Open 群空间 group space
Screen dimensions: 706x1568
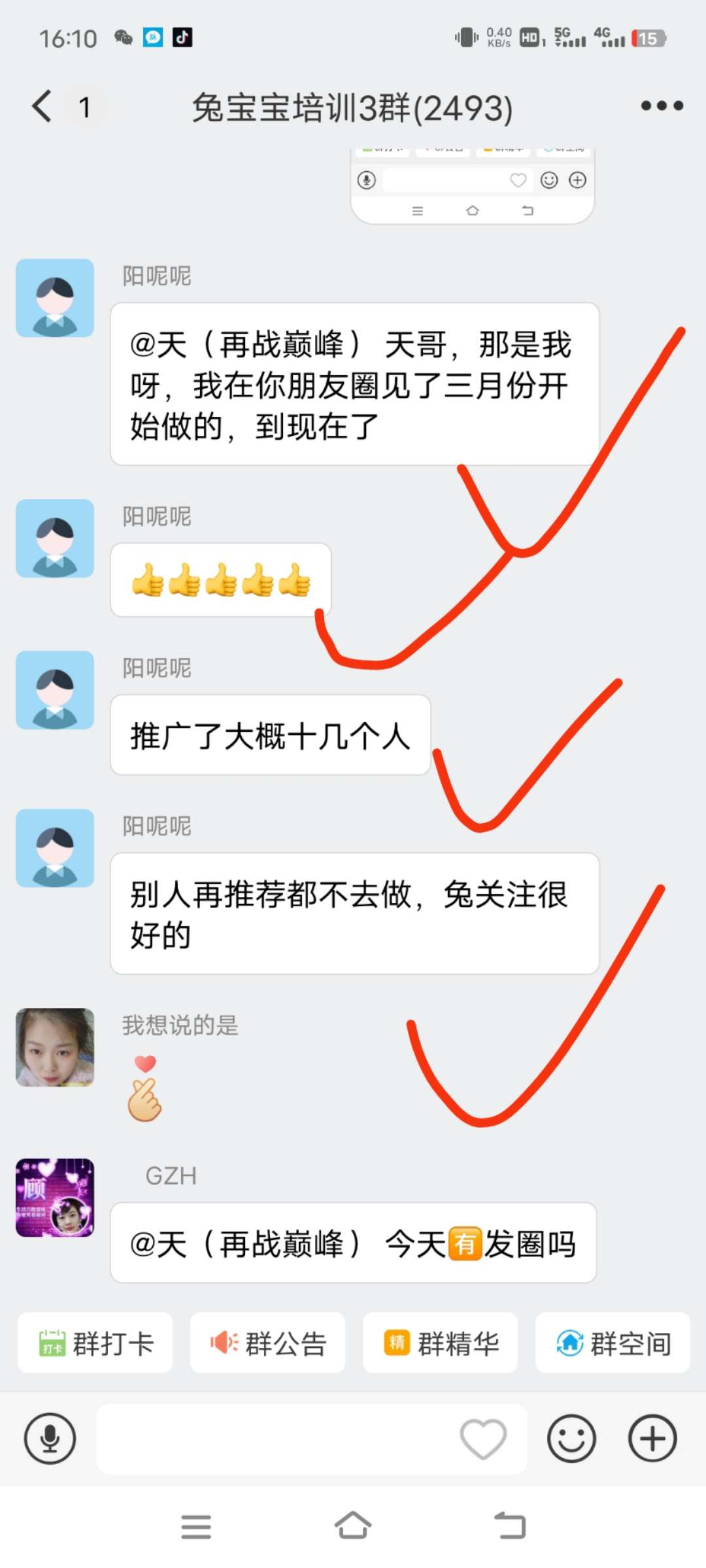tap(613, 1343)
